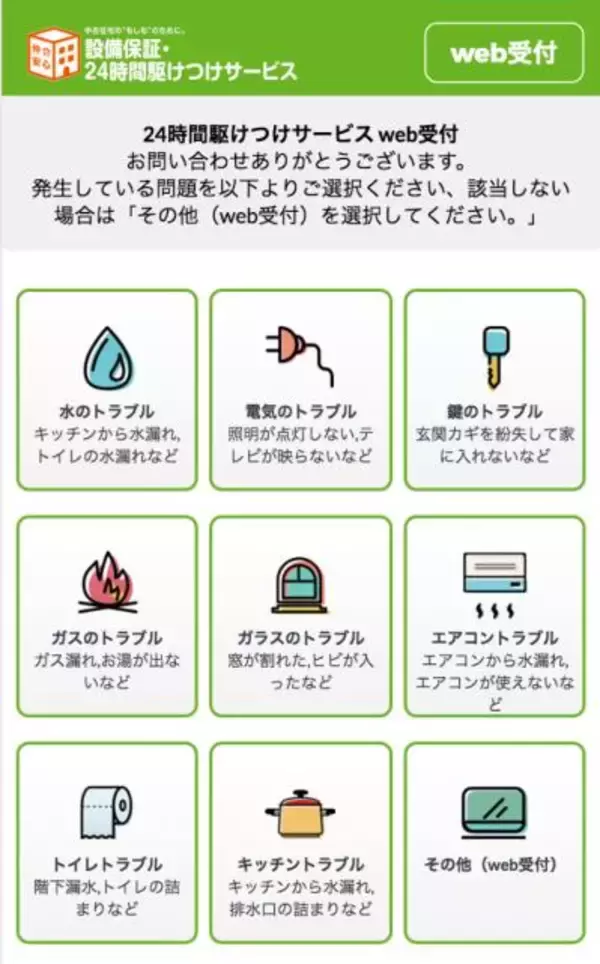Tap the web受付 button in header
This screenshot has height=964, width=600.
click(503, 53)
